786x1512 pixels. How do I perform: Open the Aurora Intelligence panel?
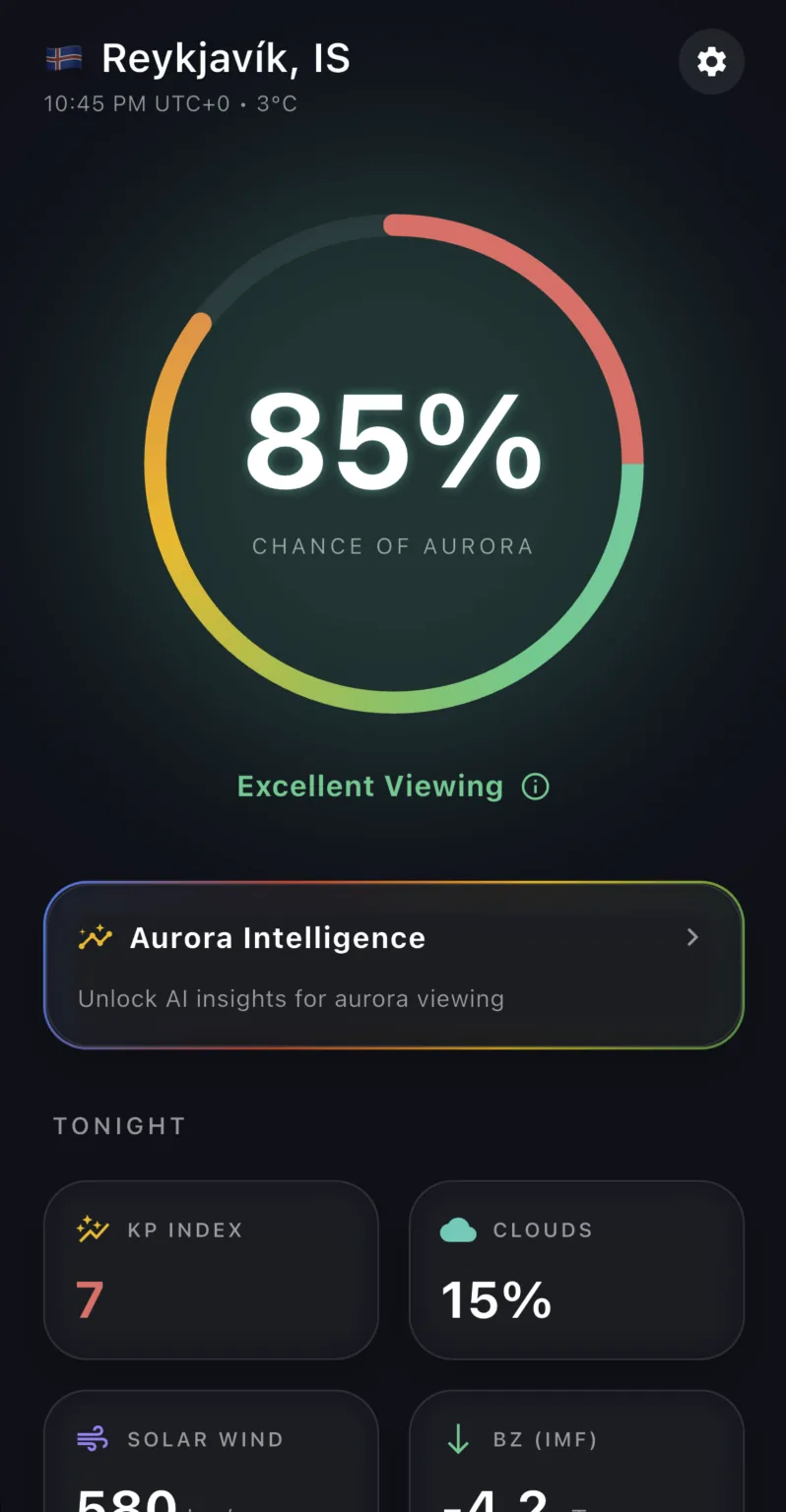point(393,965)
